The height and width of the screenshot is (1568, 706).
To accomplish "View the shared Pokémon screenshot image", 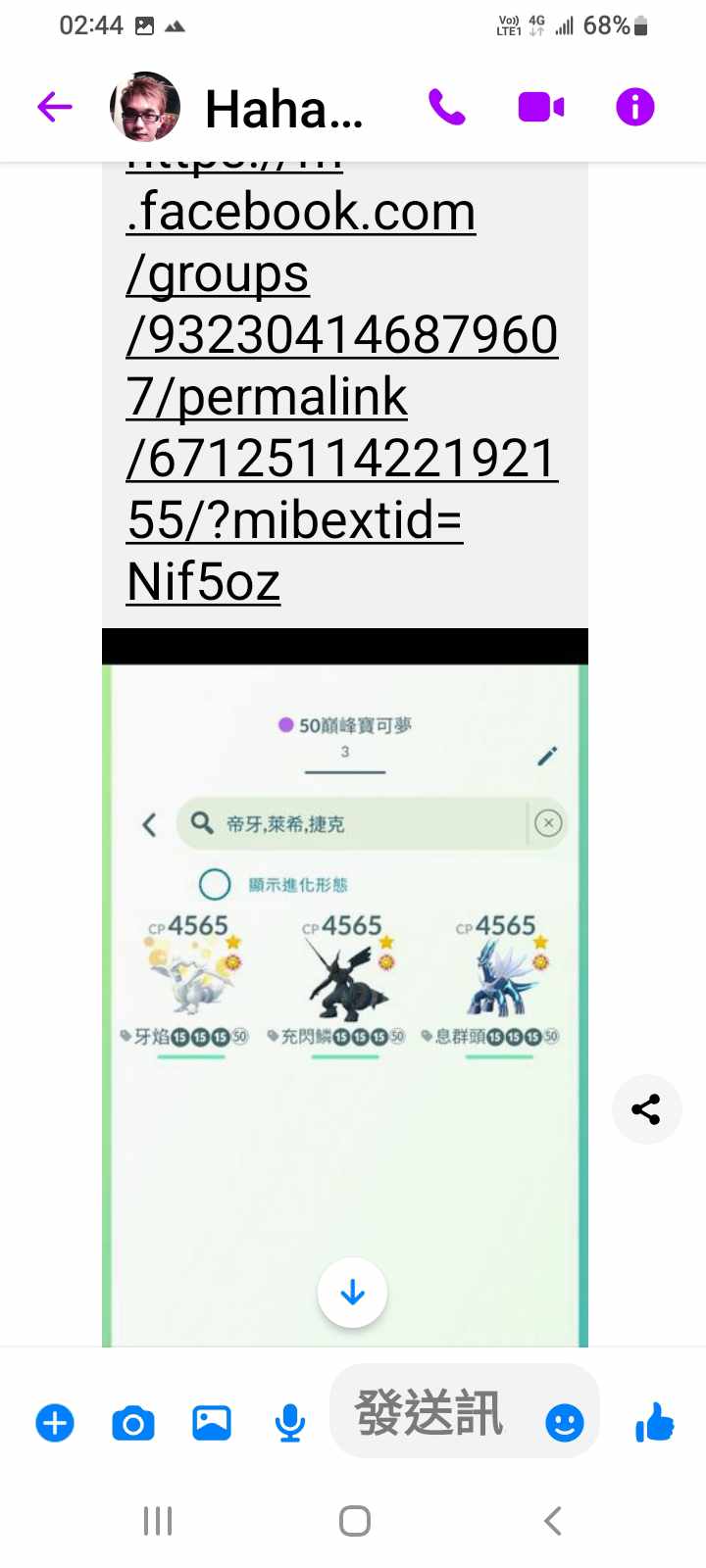I will click(x=345, y=980).
